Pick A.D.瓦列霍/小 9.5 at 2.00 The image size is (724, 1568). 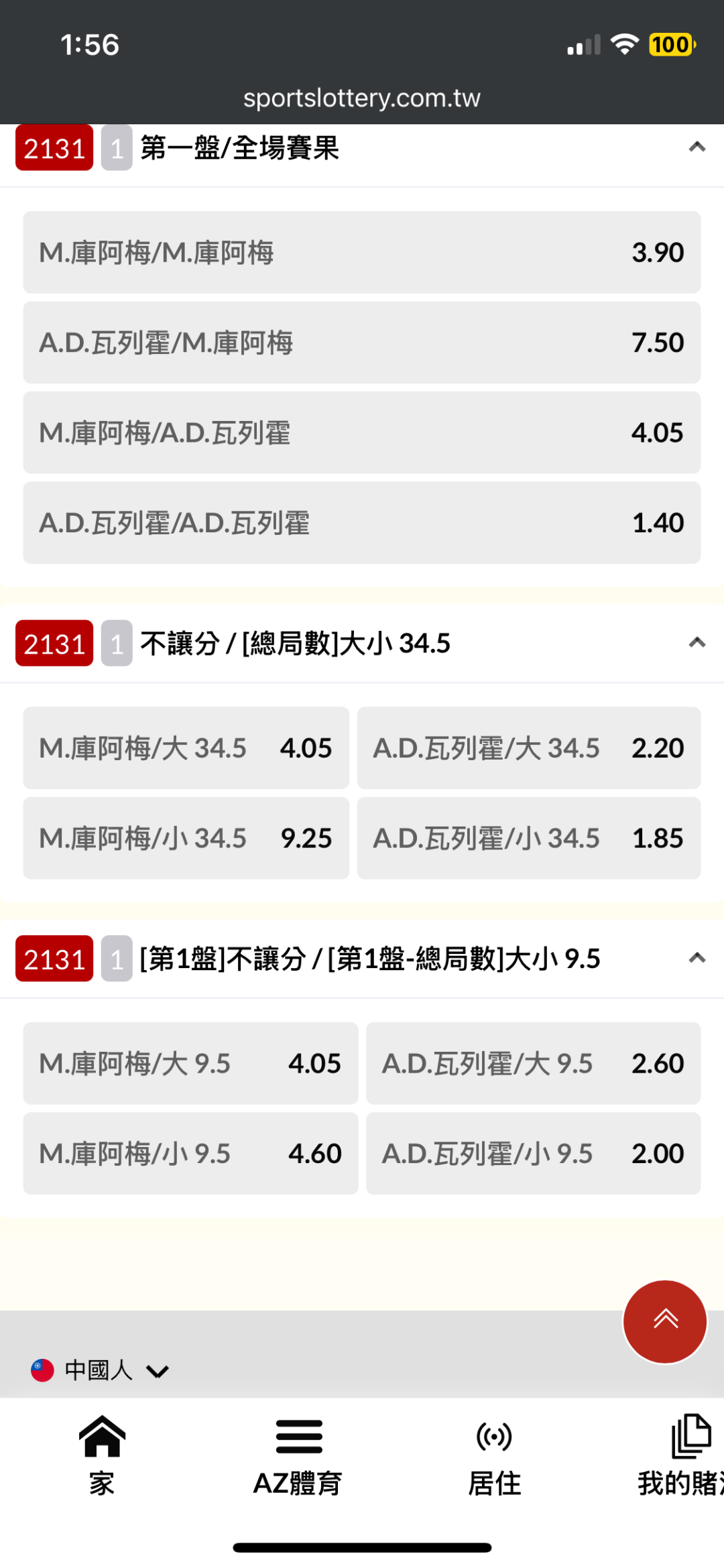point(534,1154)
